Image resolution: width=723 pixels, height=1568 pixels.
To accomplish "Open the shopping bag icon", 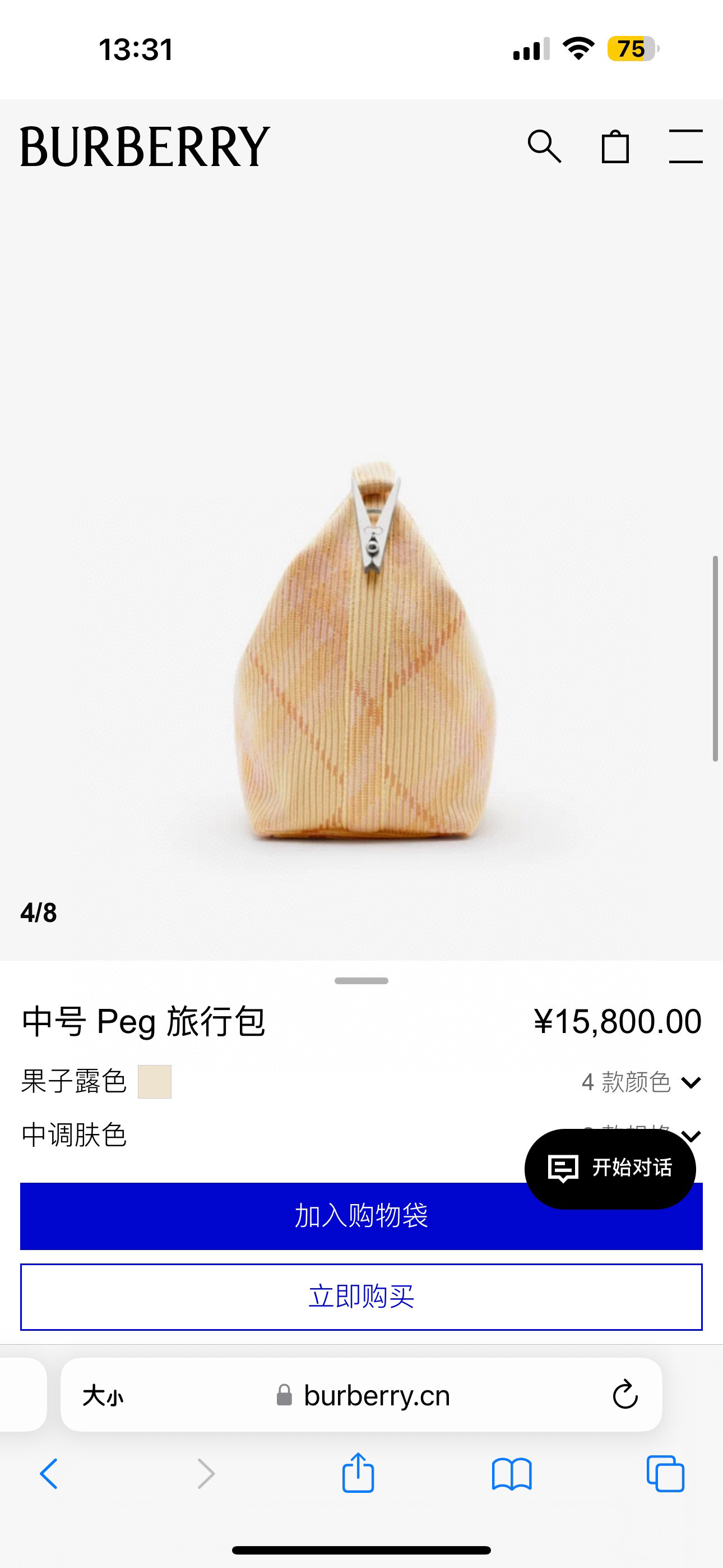I will tap(615, 147).
